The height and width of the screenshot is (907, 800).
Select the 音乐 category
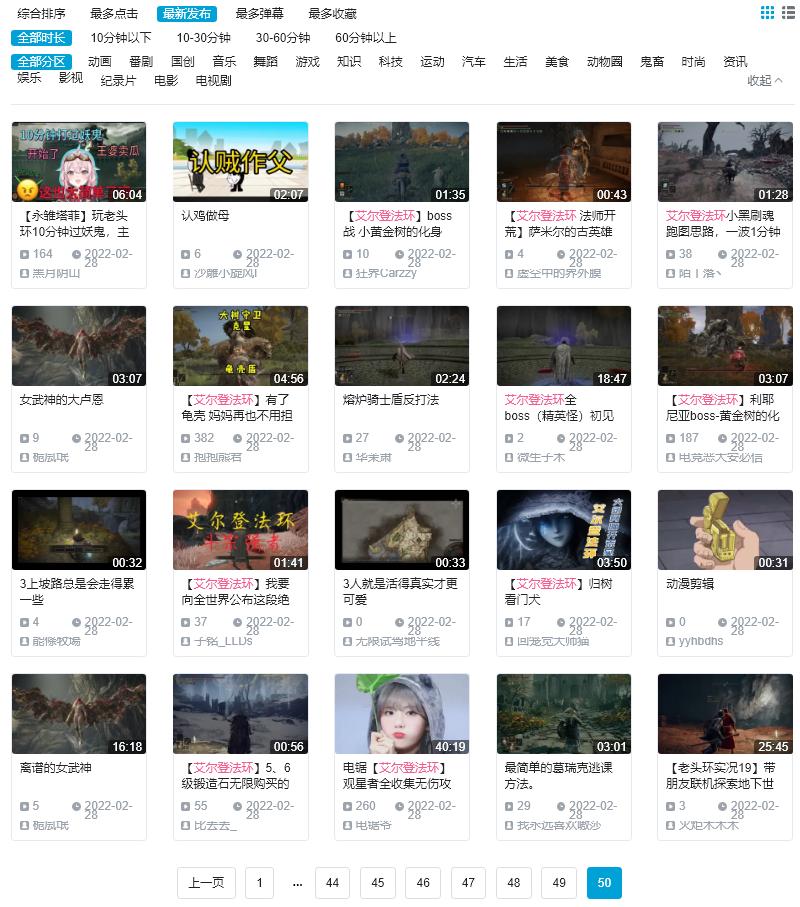pyautogui.click(x=224, y=62)
